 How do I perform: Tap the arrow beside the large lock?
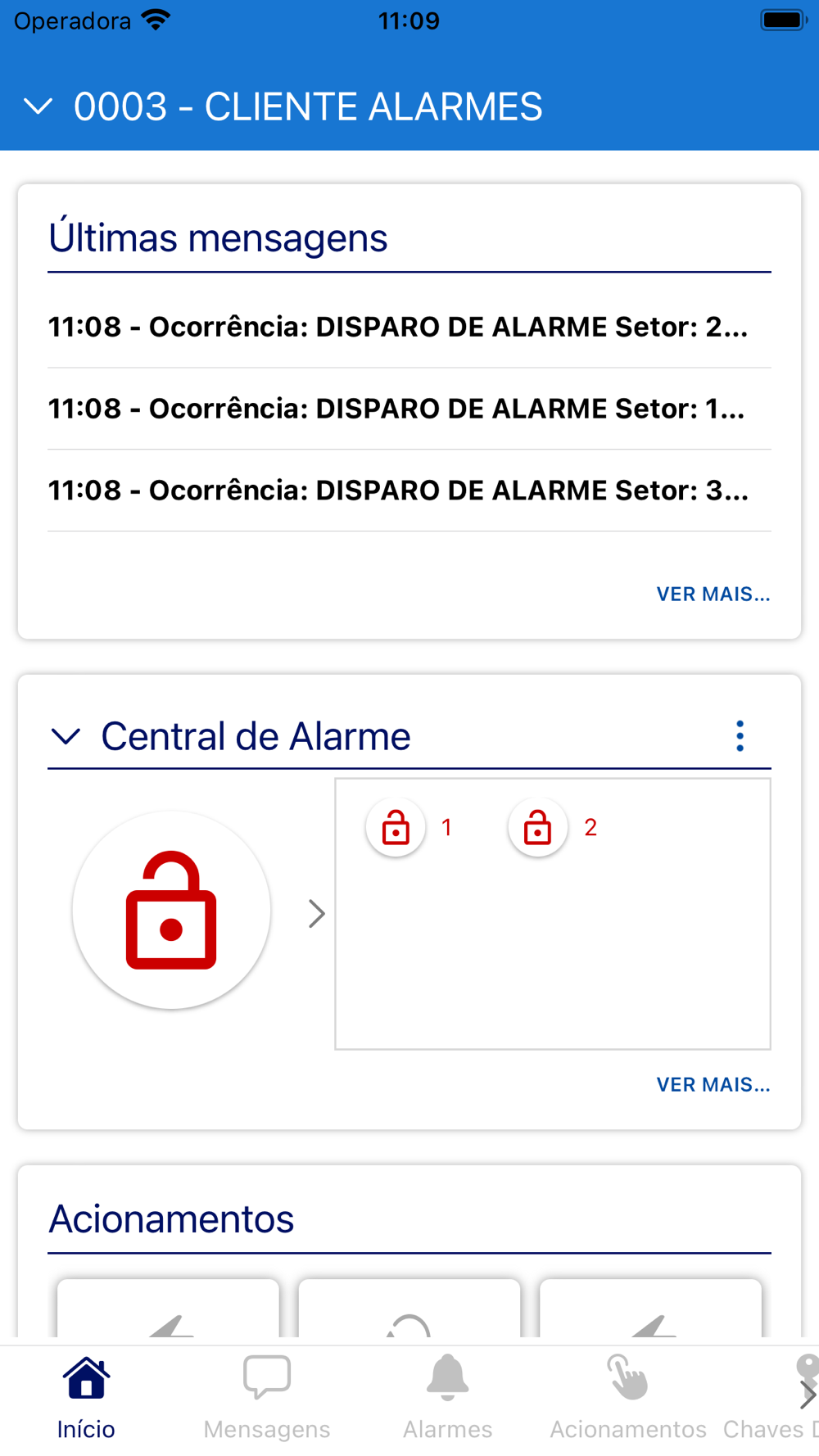click(317, 913)
